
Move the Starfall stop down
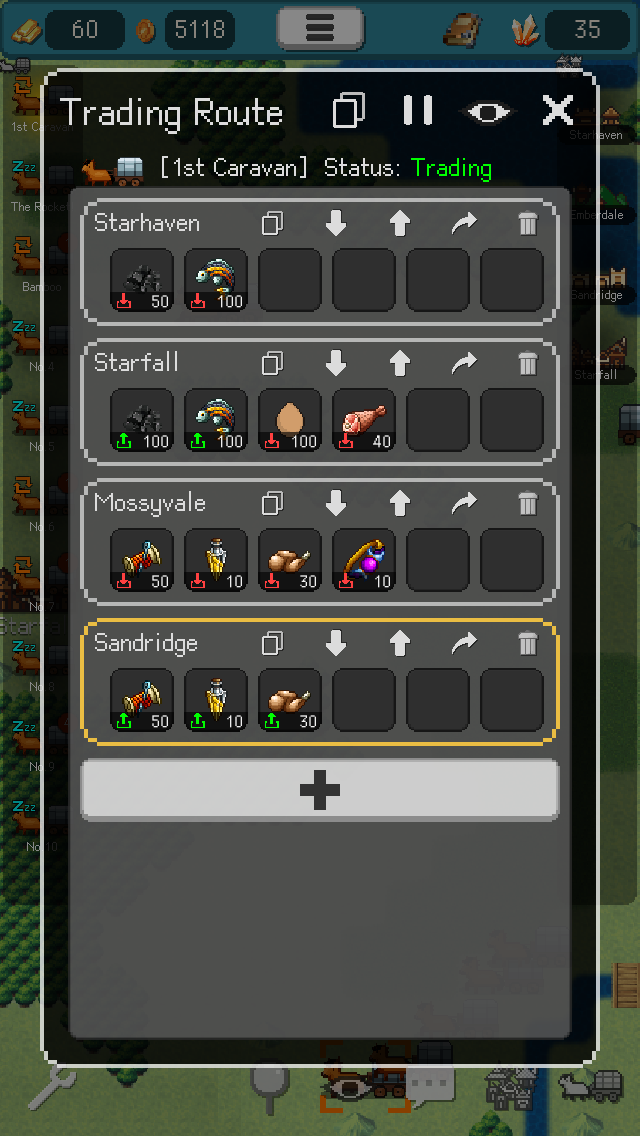336,363
